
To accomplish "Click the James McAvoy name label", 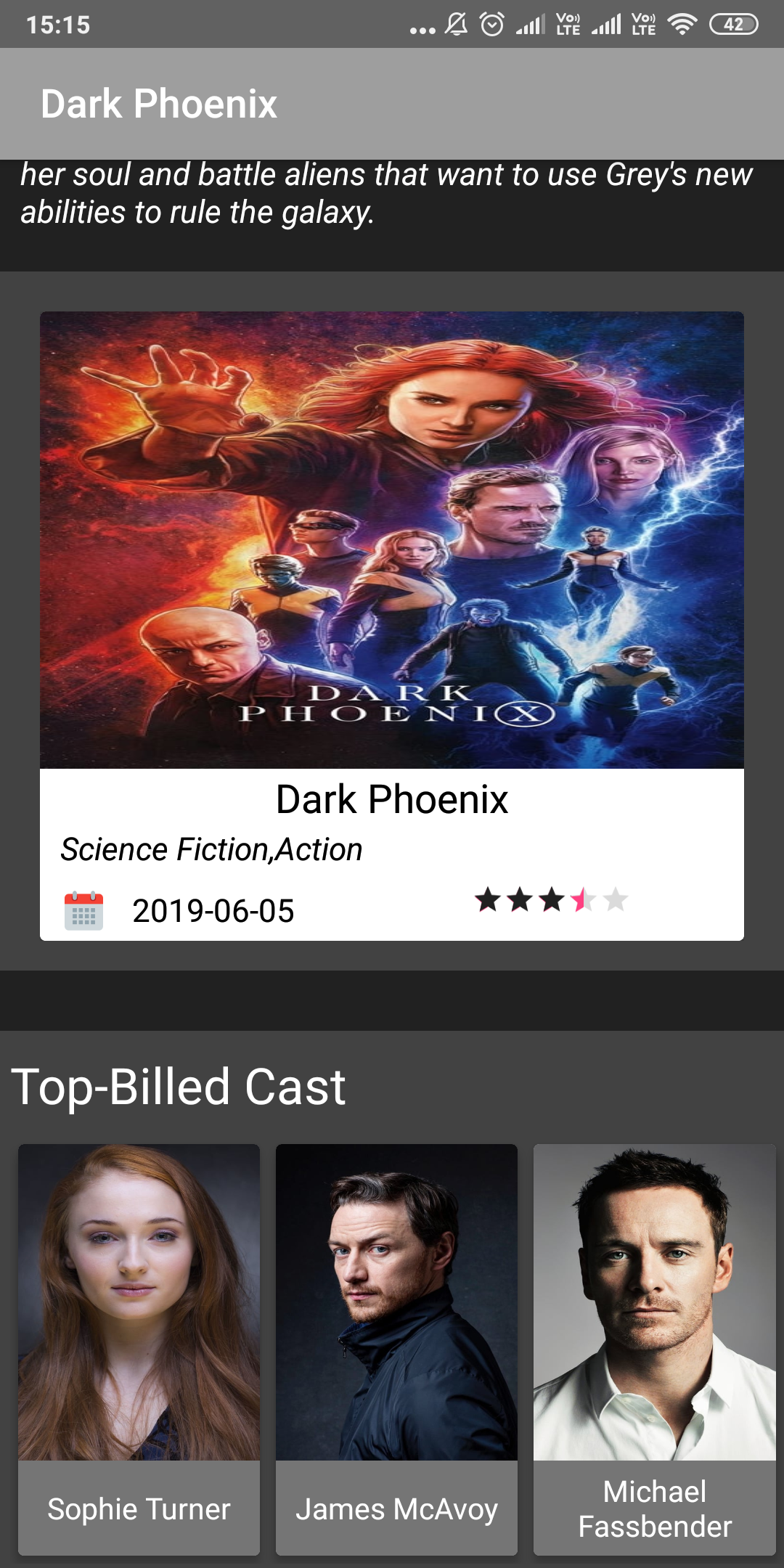I will click(396, 1508).
